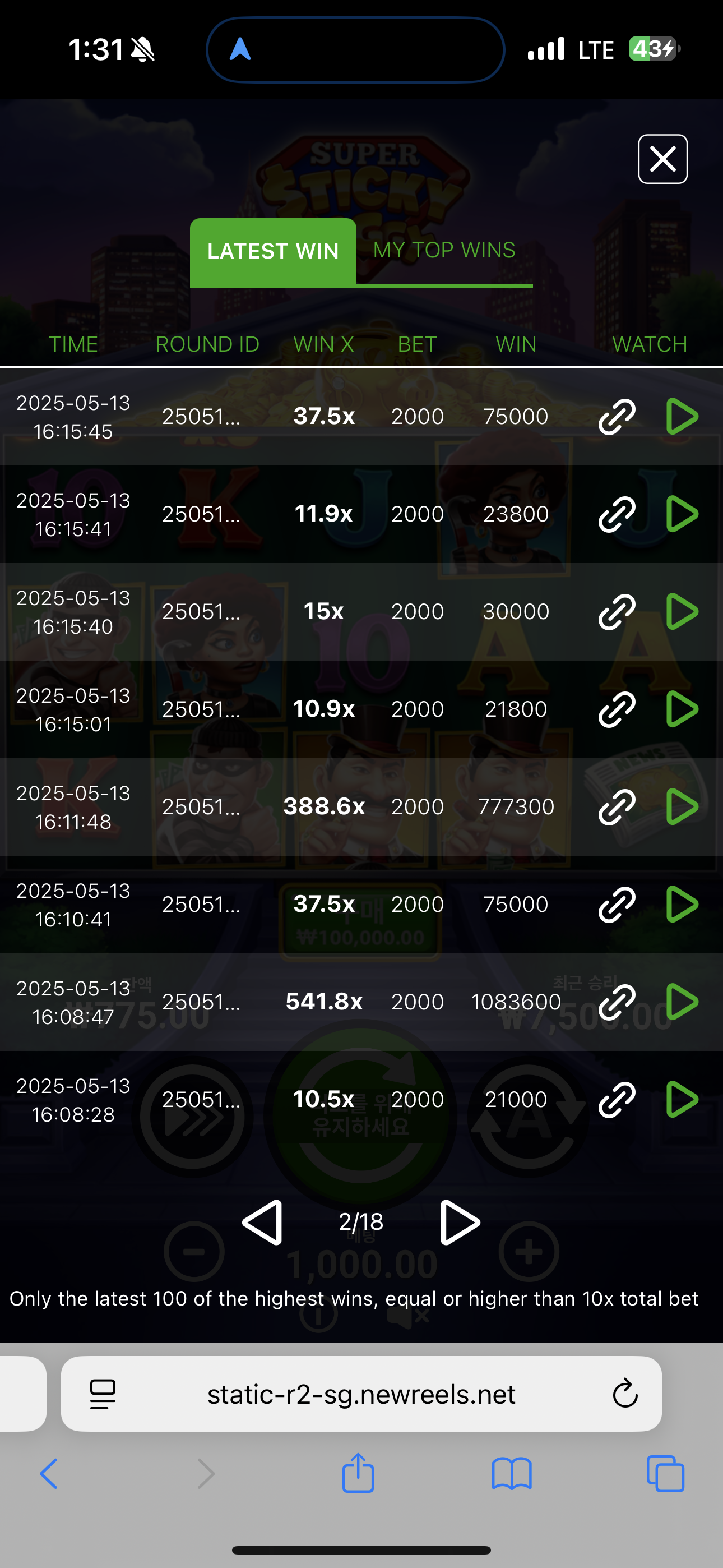723x1568 pixels.
Task: Switch to MY TOP WINS tab
Action: (x=444, y=250)
